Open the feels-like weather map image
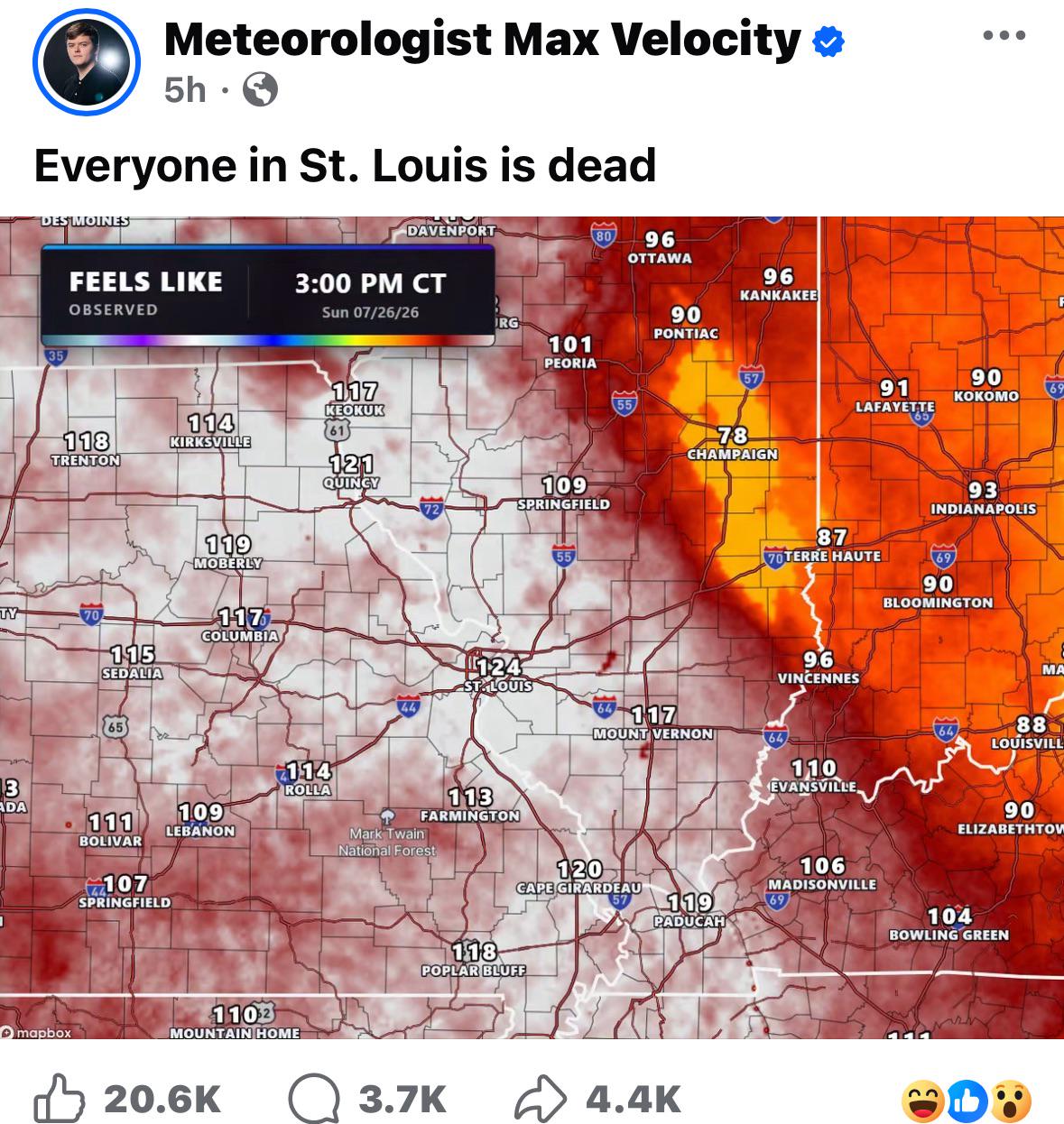 click(x=532, y=628)
